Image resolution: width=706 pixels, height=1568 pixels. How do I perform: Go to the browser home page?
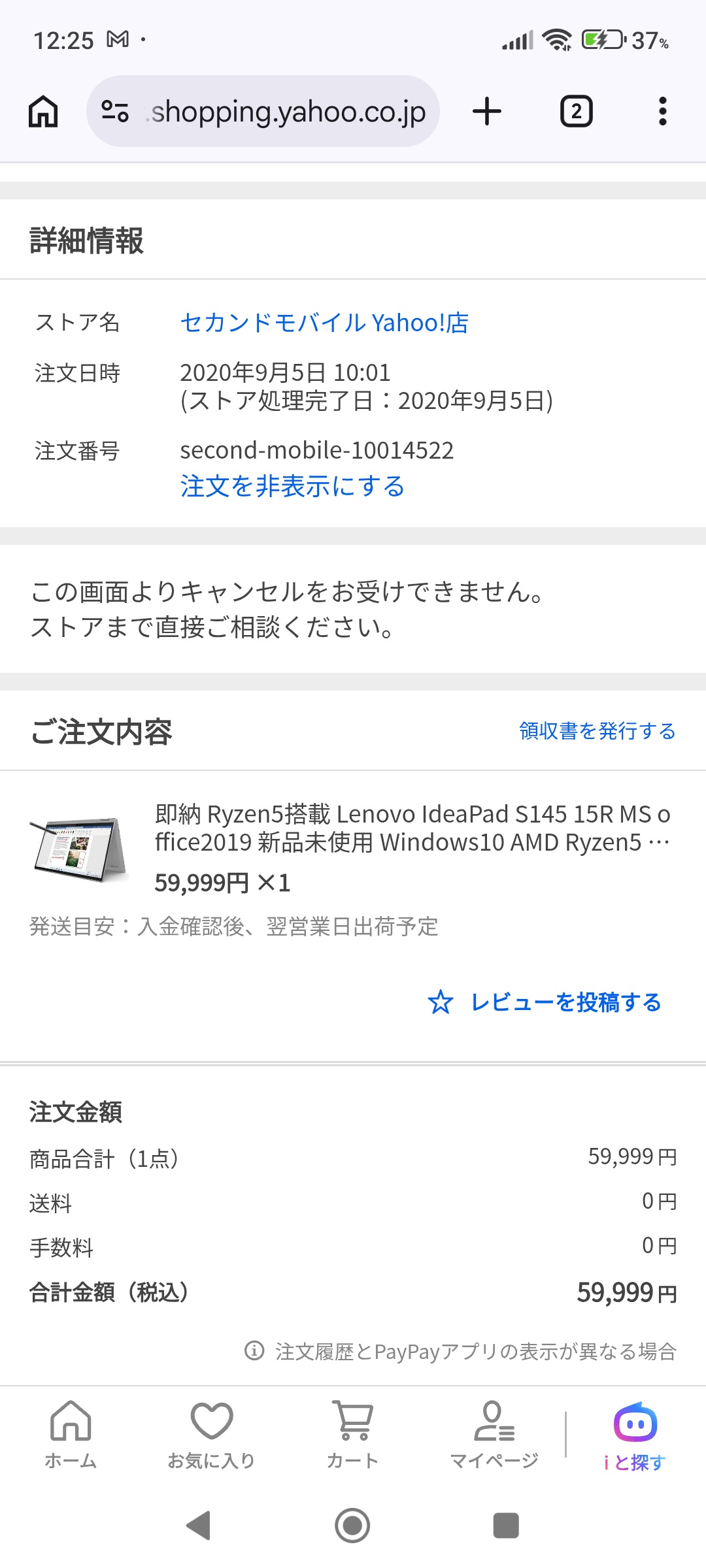43,111
